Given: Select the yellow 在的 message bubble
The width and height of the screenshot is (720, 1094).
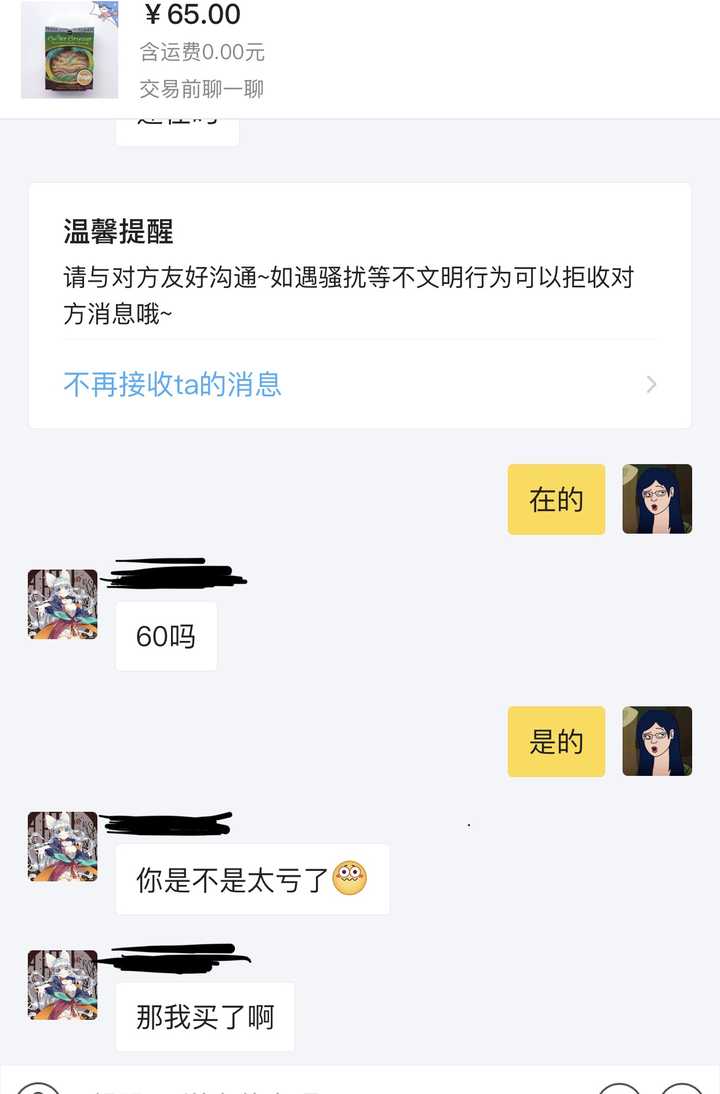Looking at the screenshot, I should tap(556, 499).
